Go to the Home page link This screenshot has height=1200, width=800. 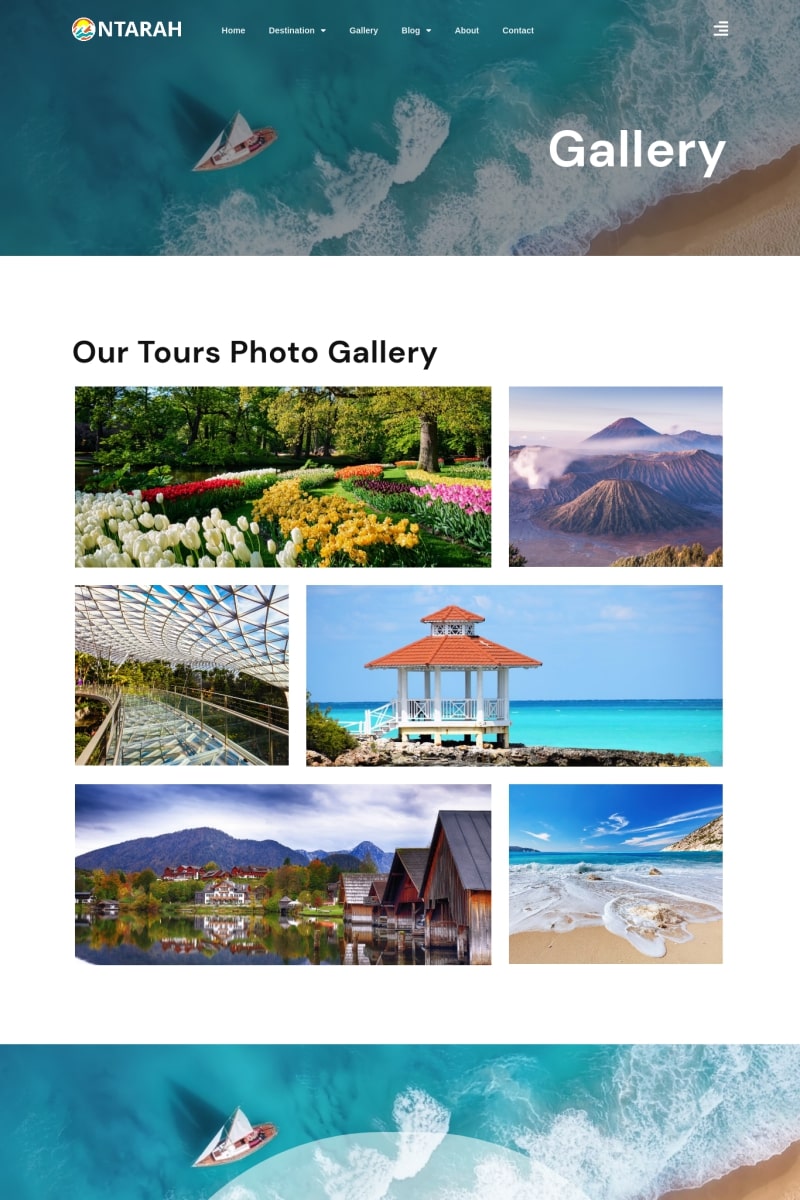click(x=233, y=31)
